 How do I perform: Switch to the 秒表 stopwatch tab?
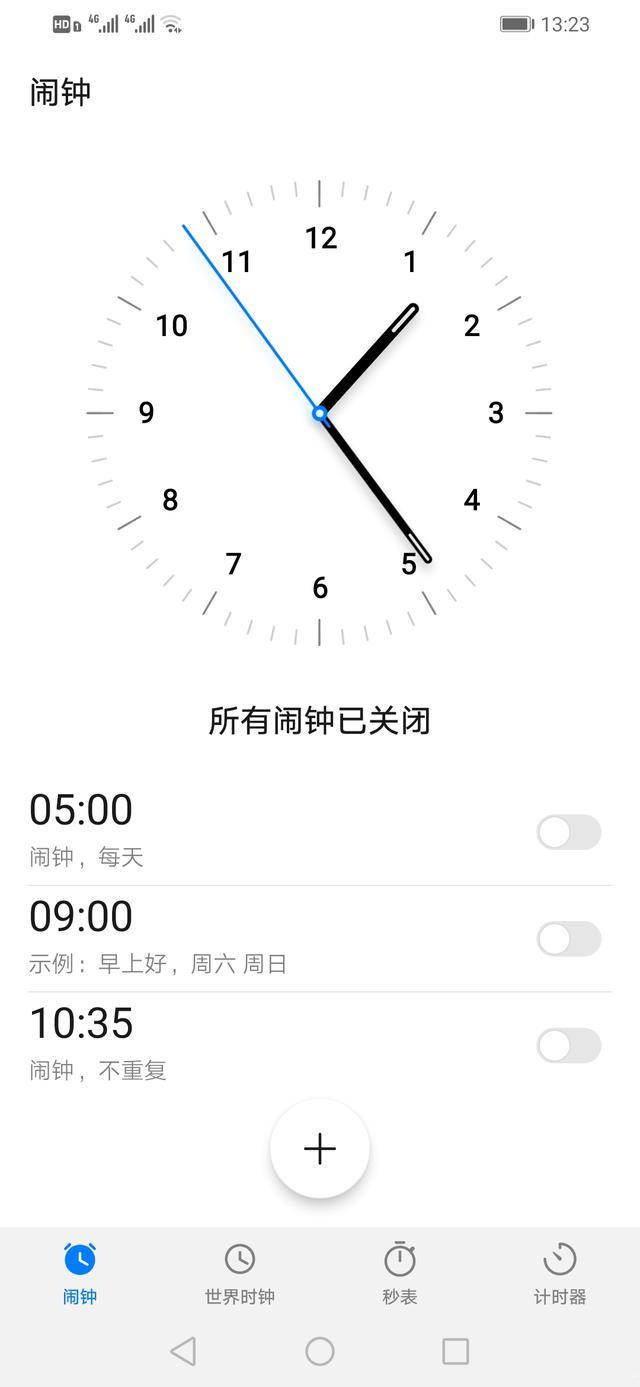400,1274
